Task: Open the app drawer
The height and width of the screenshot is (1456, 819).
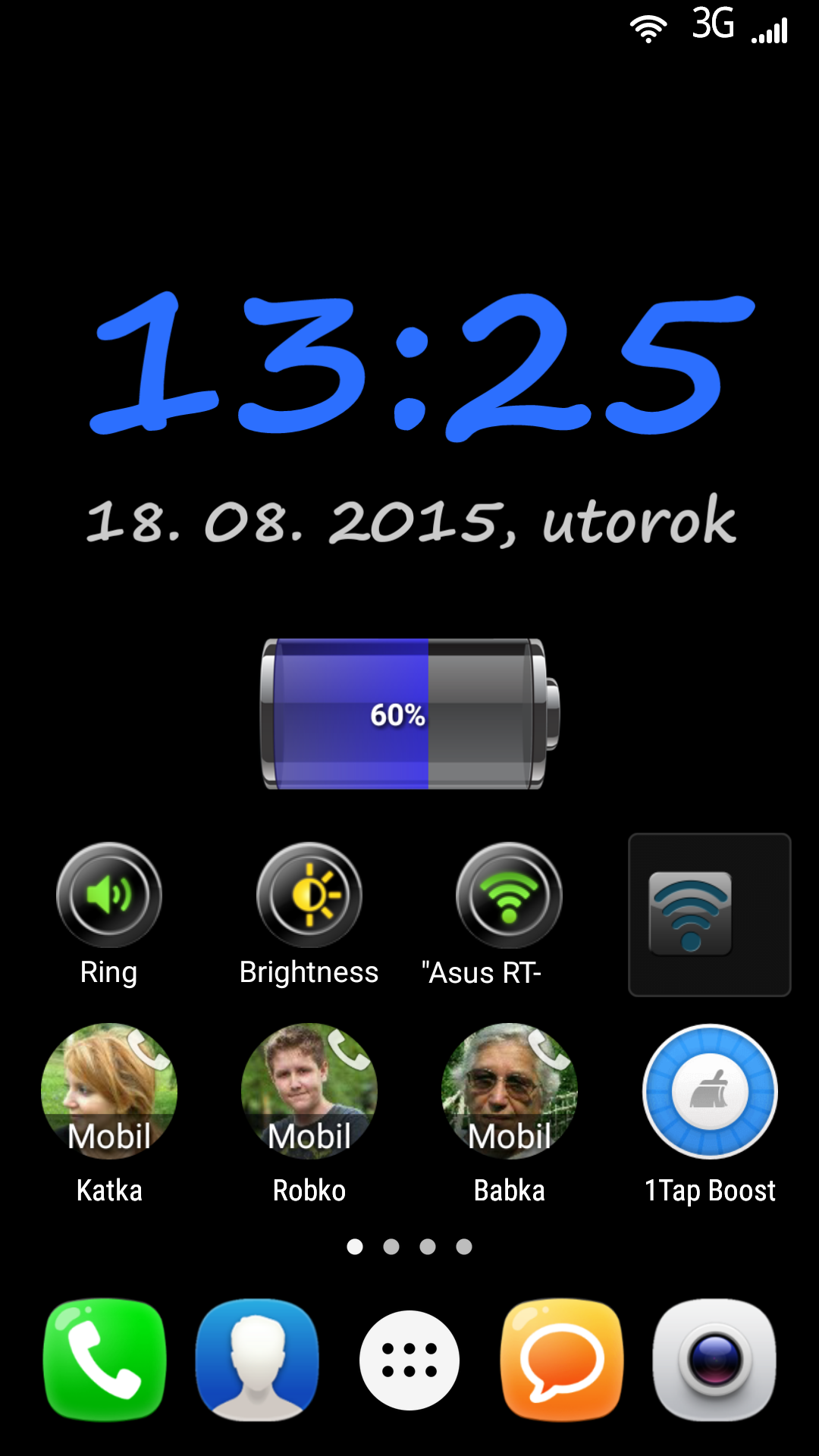Action: 409,1360
